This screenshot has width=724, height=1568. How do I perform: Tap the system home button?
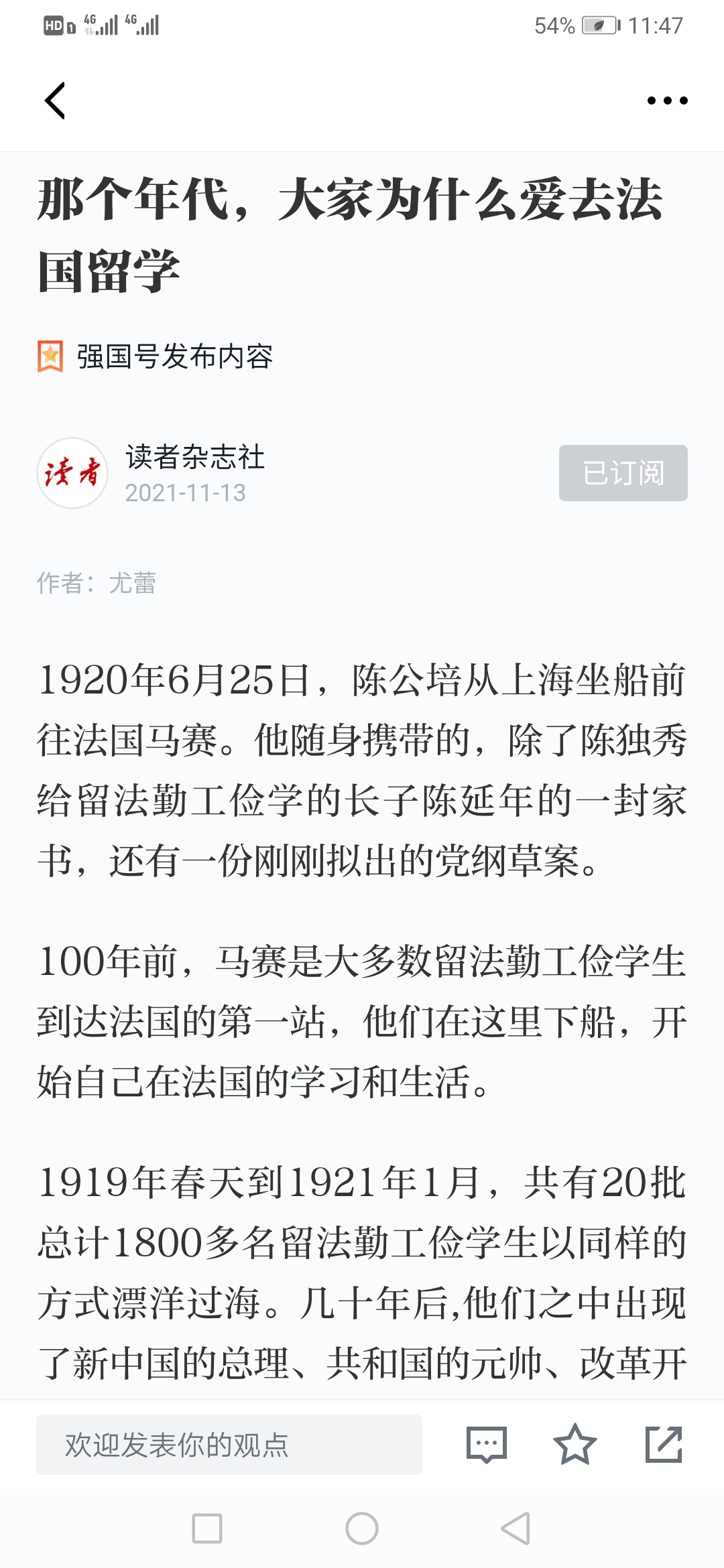click(x=362, y=1528)
